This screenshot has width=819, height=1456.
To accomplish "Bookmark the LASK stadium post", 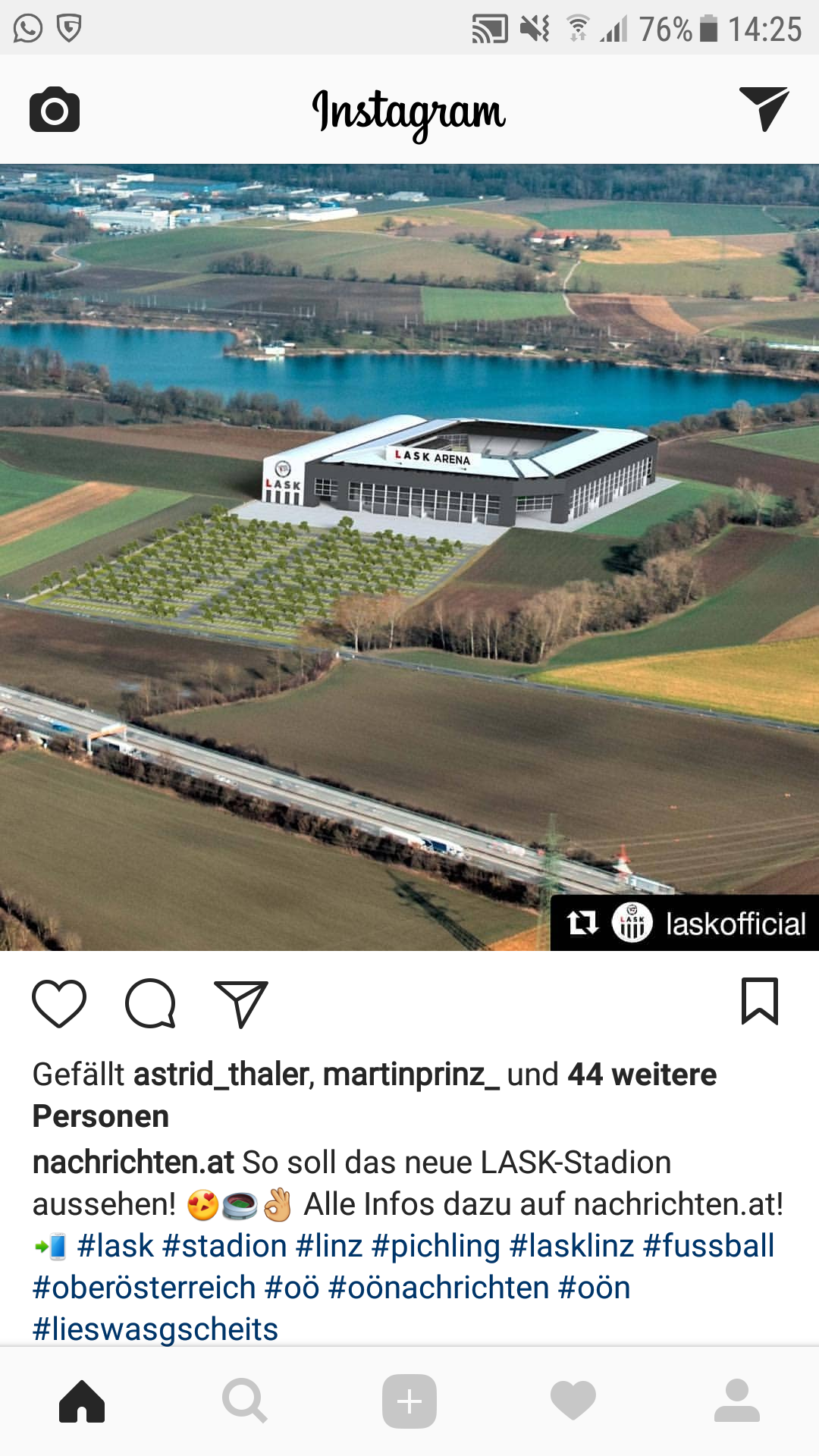I will click(x=760, y=1002).
